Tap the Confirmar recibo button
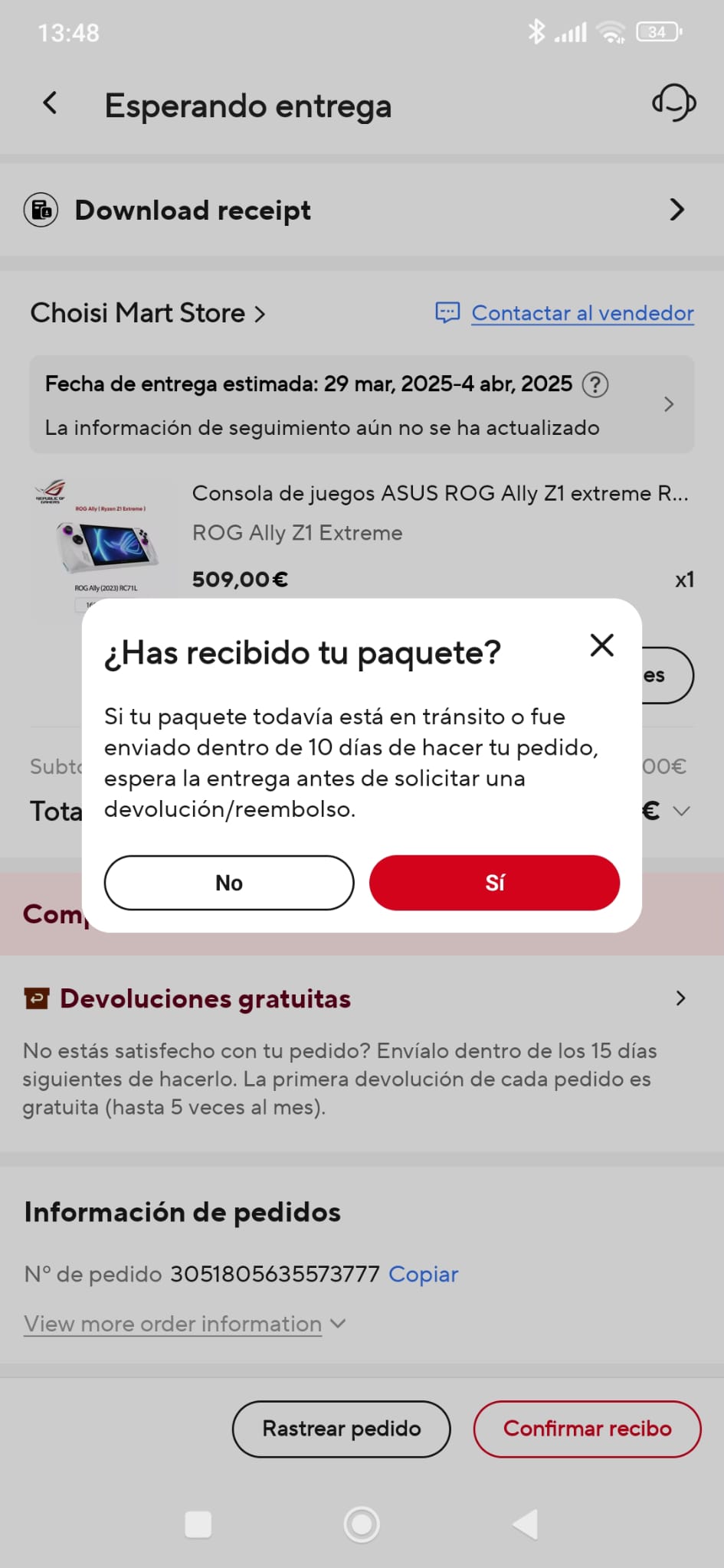This screenshot has height=1568, width=724. click(x=587, y=1429)
